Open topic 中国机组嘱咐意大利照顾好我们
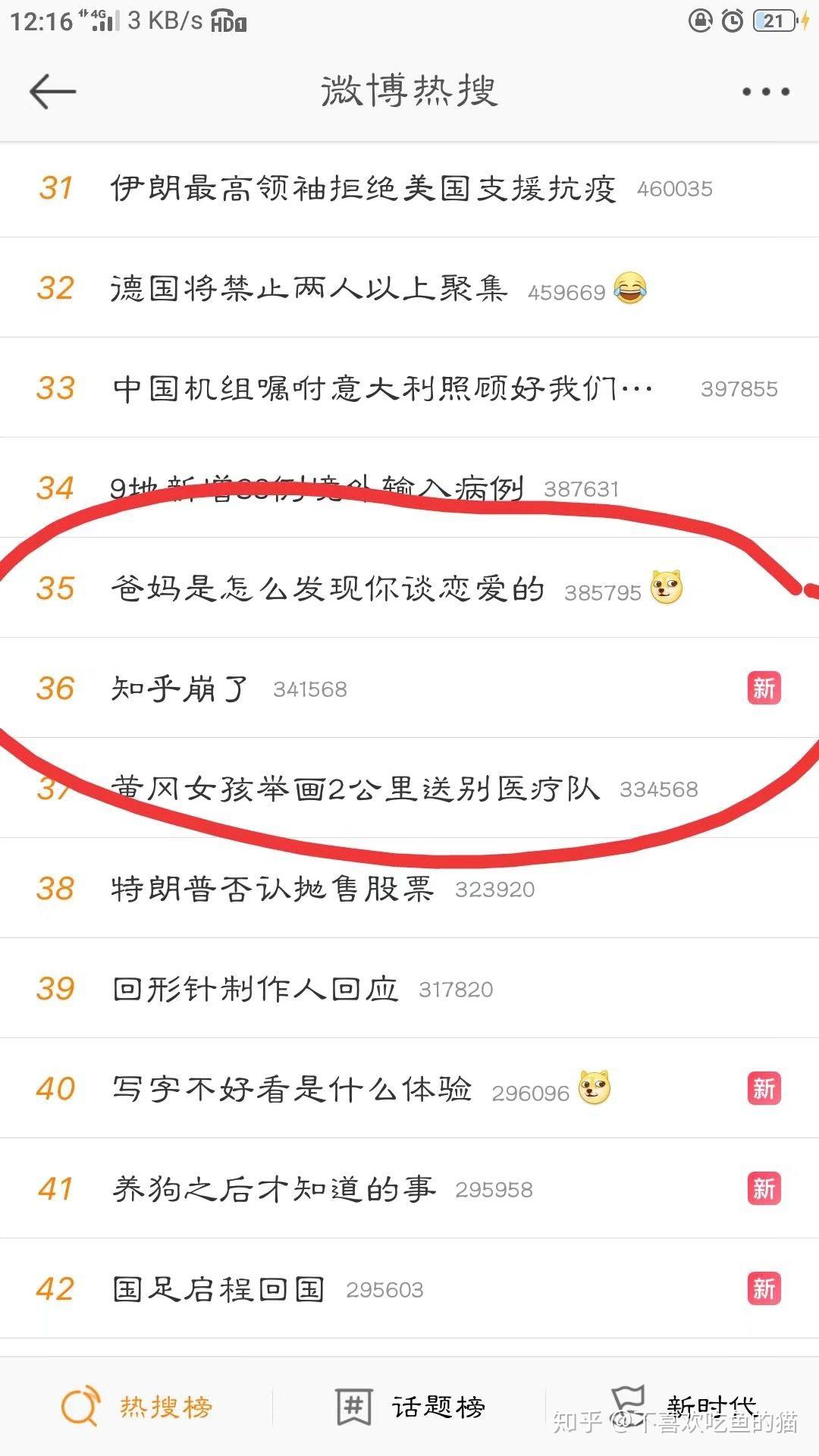The image size is (819, 1456). click(x=409, y=388)
